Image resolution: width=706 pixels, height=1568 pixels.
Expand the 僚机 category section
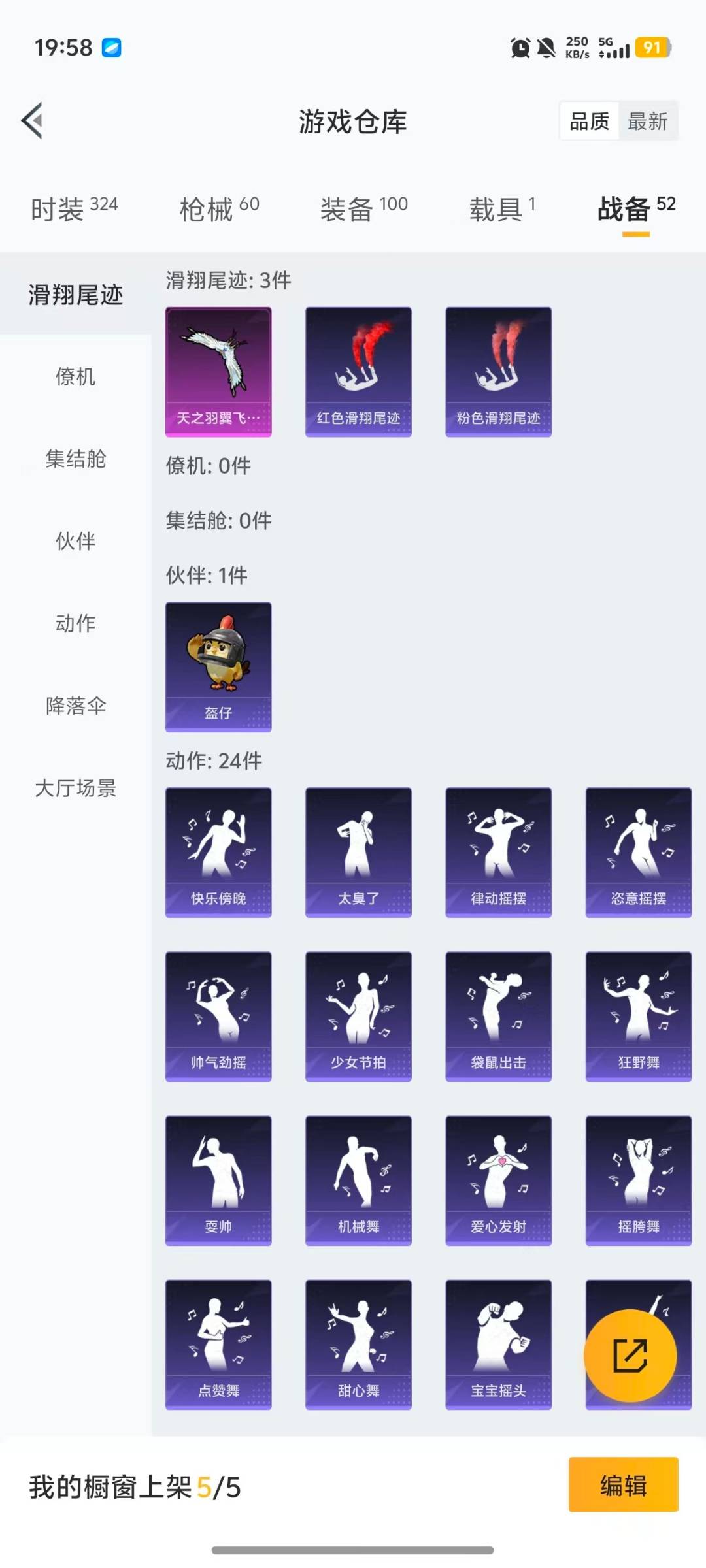[74, 377]
